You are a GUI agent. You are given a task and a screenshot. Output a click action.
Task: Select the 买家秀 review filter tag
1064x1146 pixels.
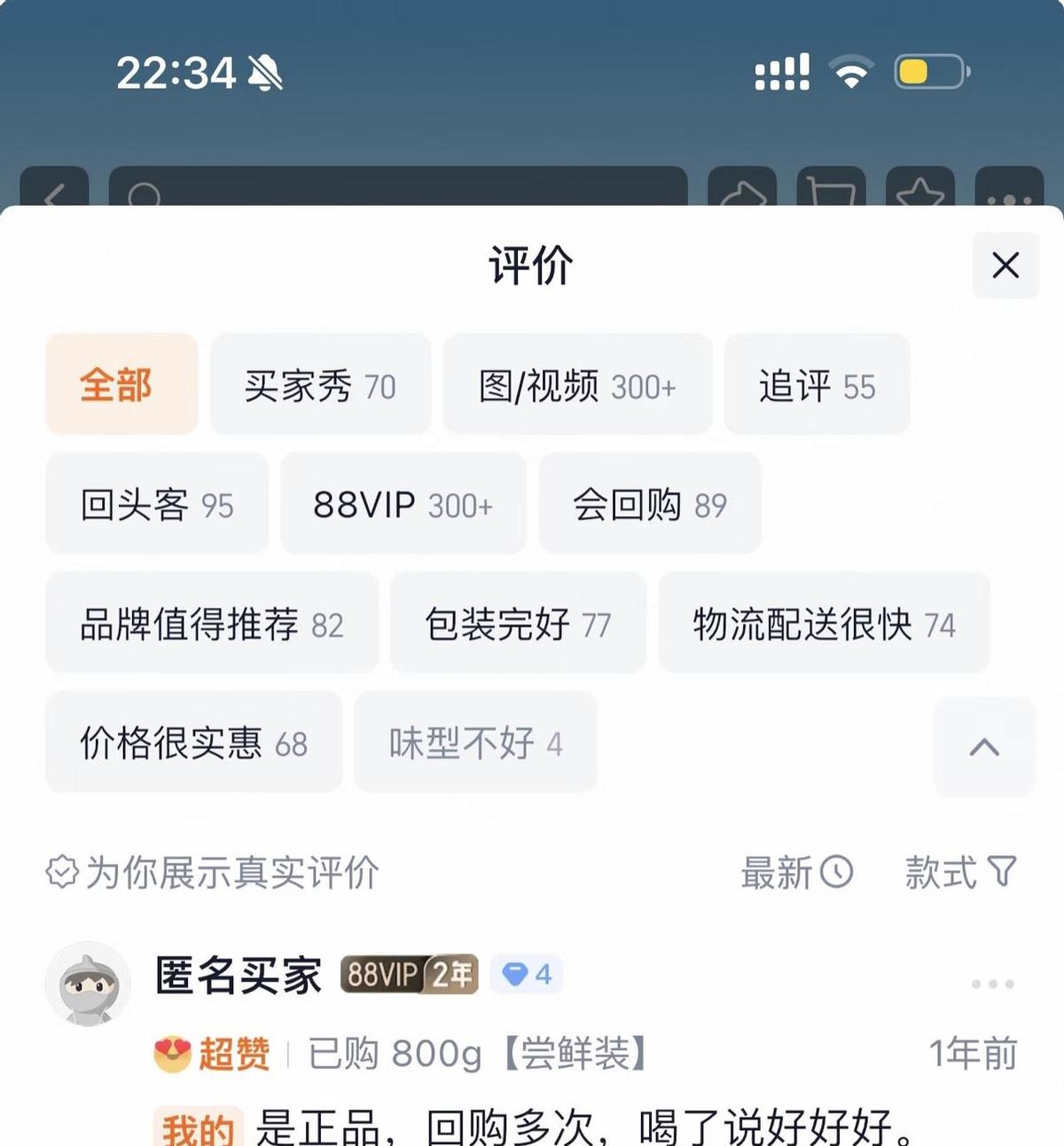tap(320, 385)
